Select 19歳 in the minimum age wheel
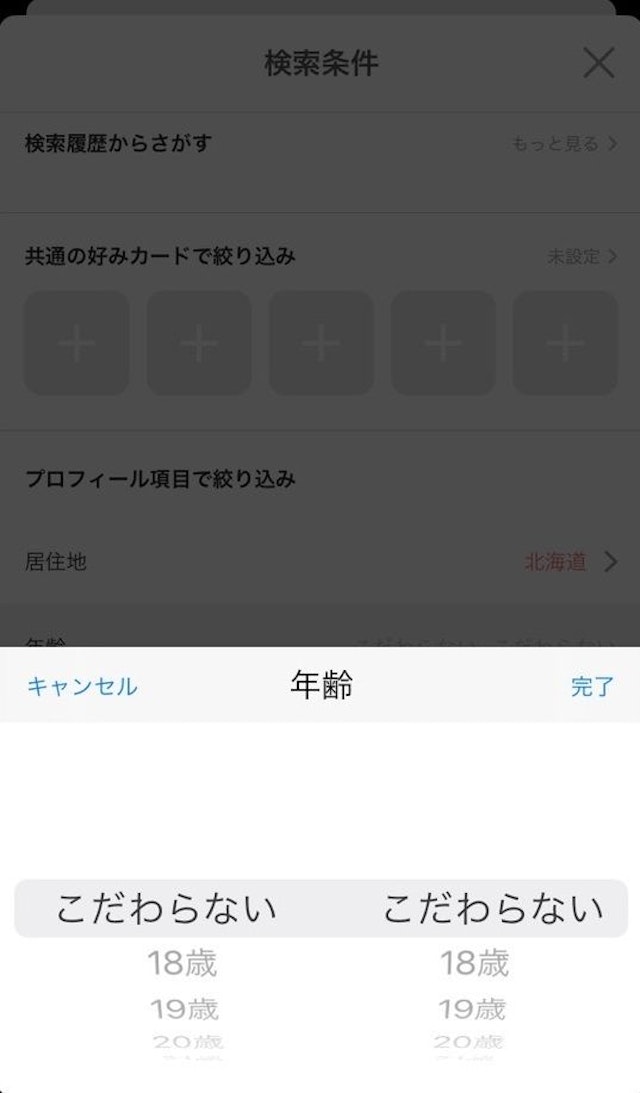This screenshot has height=1093, width=640. [x=184, y=1008]
